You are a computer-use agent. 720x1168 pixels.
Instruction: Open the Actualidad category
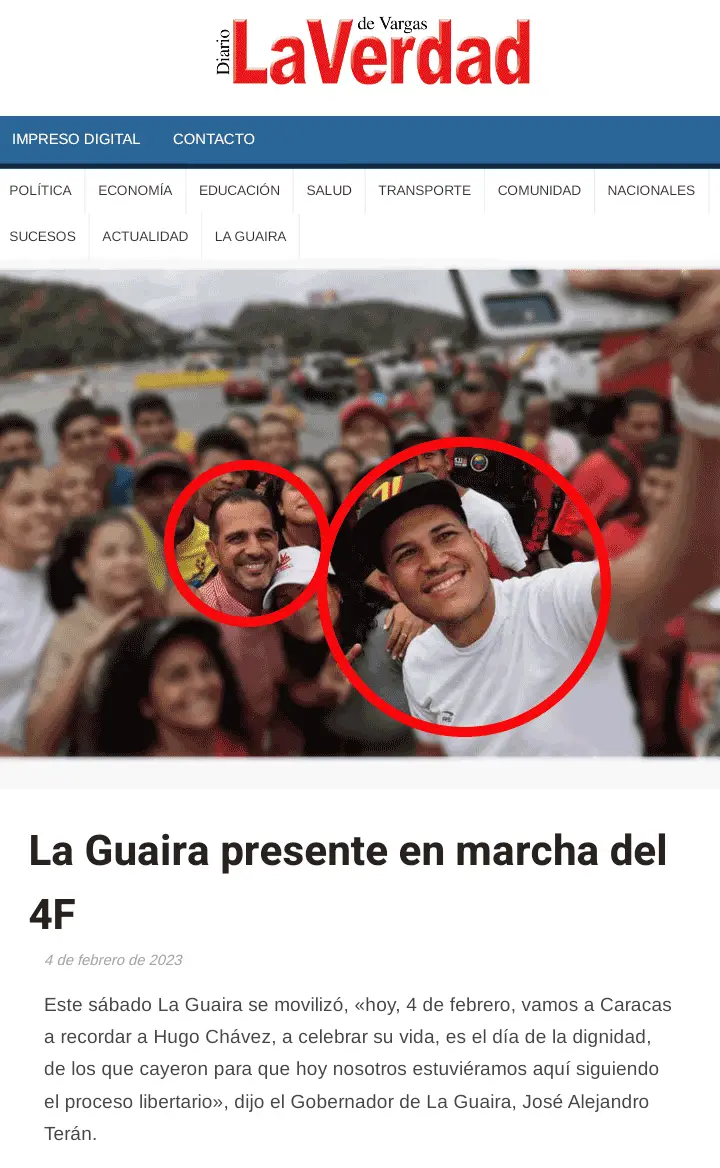(145, 236)
